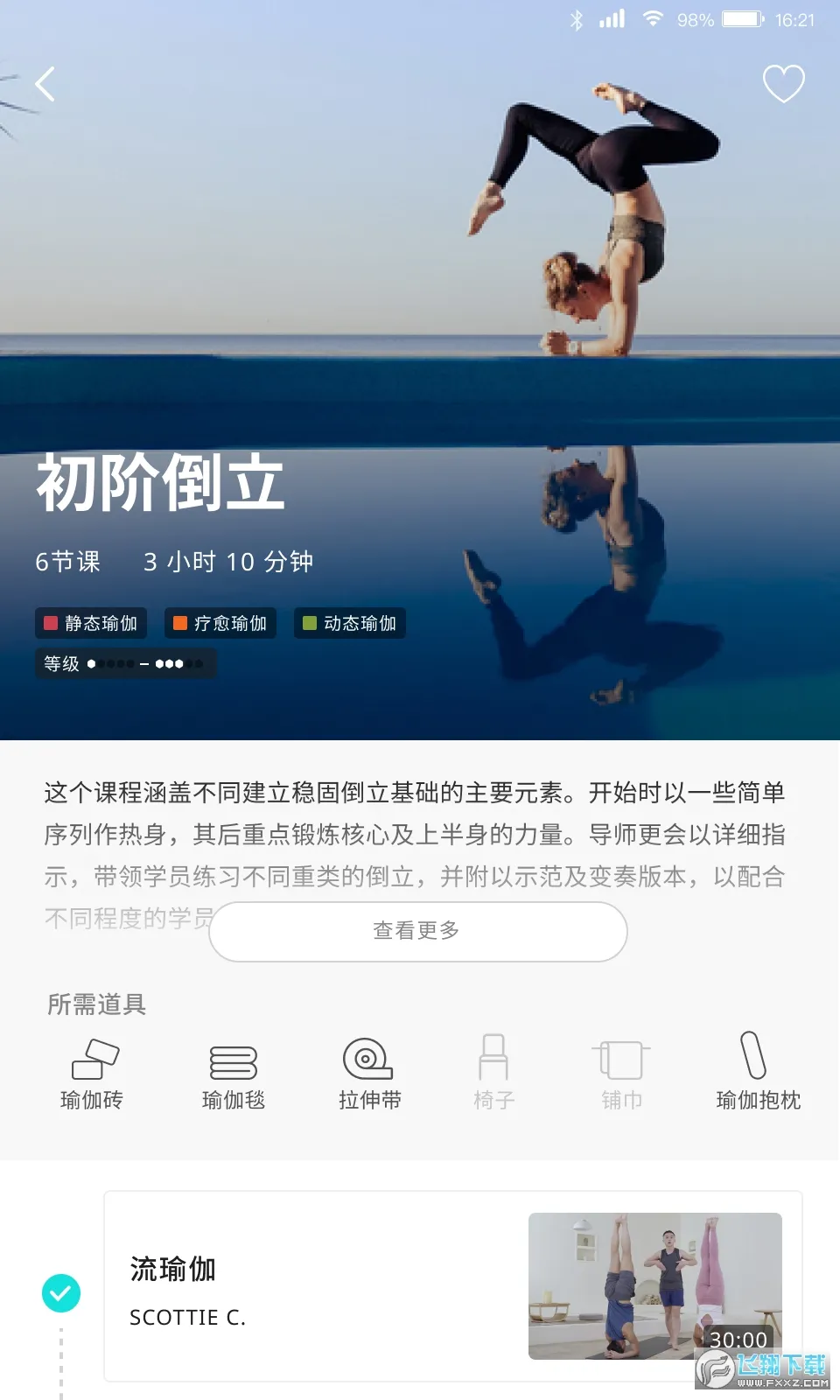Favorite this course with the heart icon
This screenshot has height=1400, width=840.
(783, 84)
